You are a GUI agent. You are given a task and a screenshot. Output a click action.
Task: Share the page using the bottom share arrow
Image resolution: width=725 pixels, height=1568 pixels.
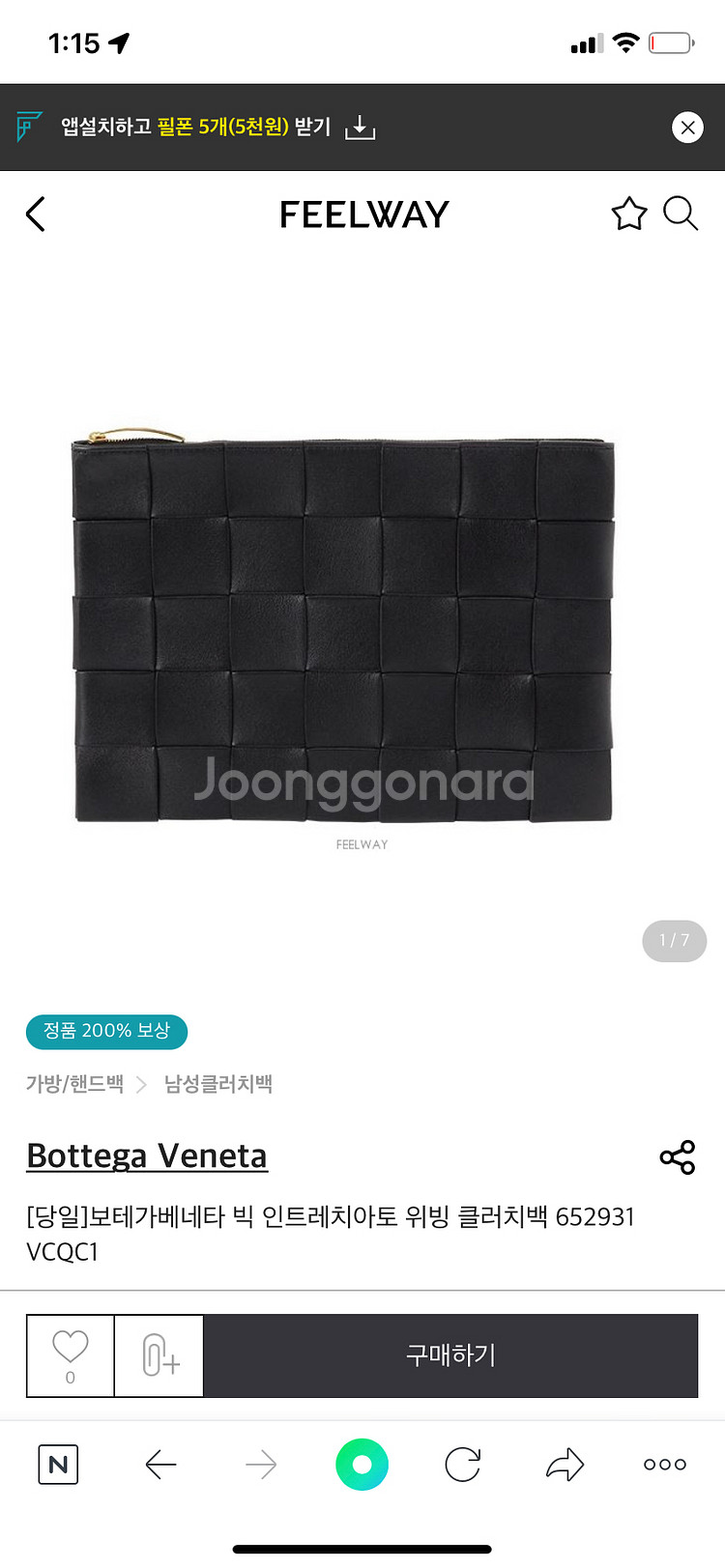(x=564, y=1465)
